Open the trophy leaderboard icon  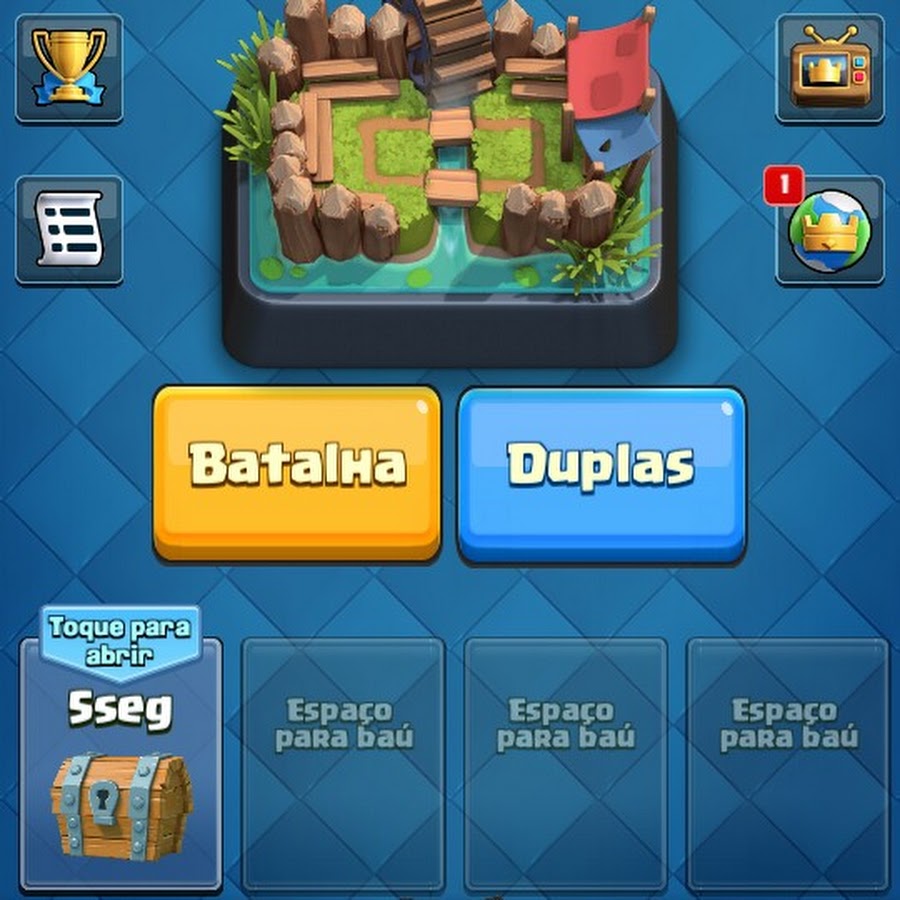69,67
